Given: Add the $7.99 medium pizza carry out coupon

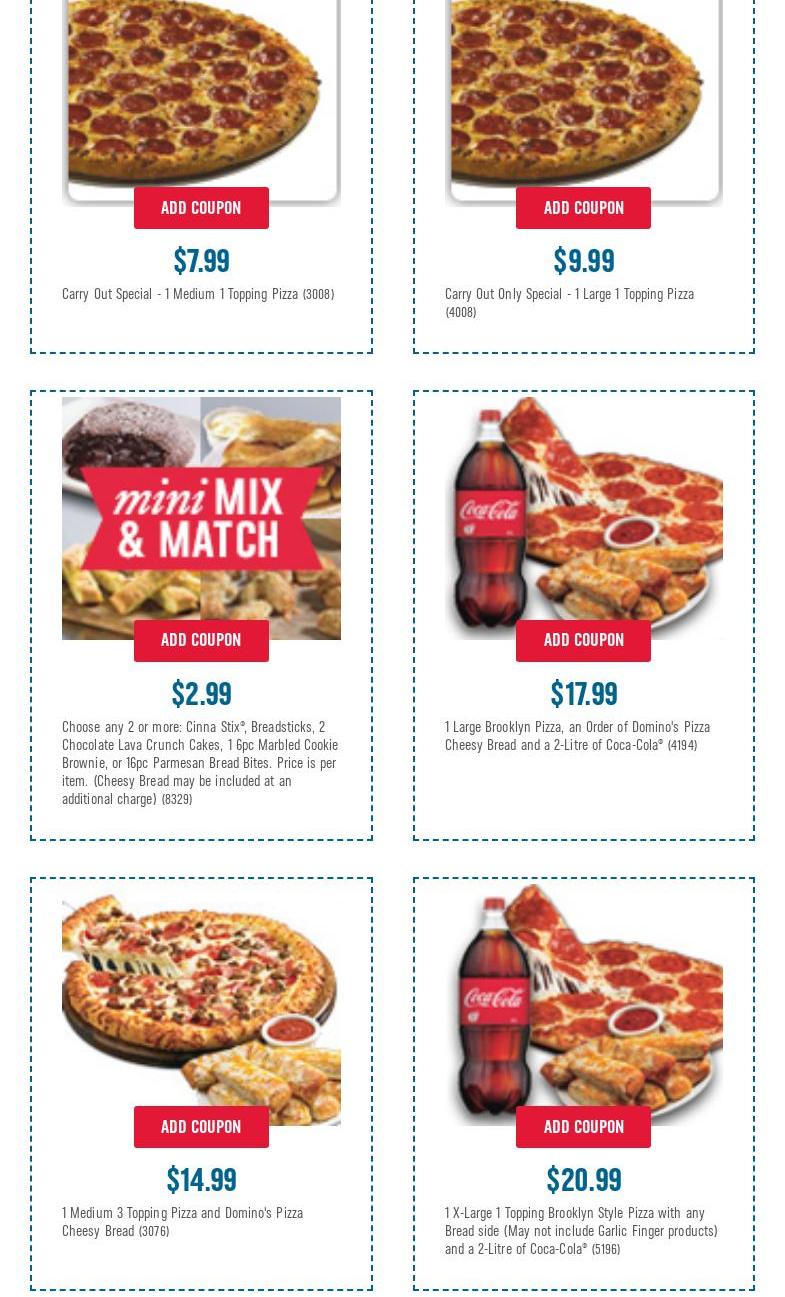Looking at the screenshot, I should click(201, 208).
